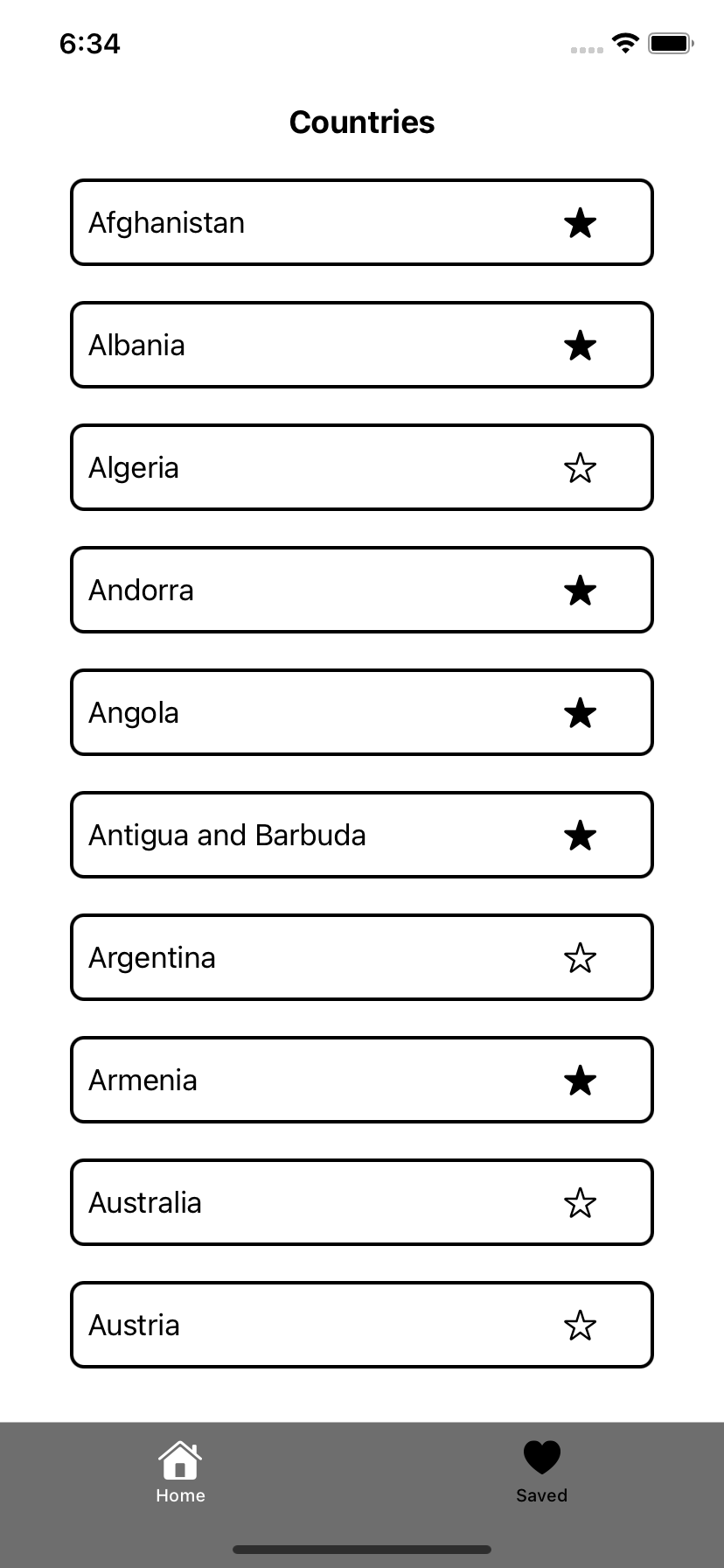724x1568 pixels.
Task: Unfavorite Armenia by tapping its star
Action: tap(581, 1080)
